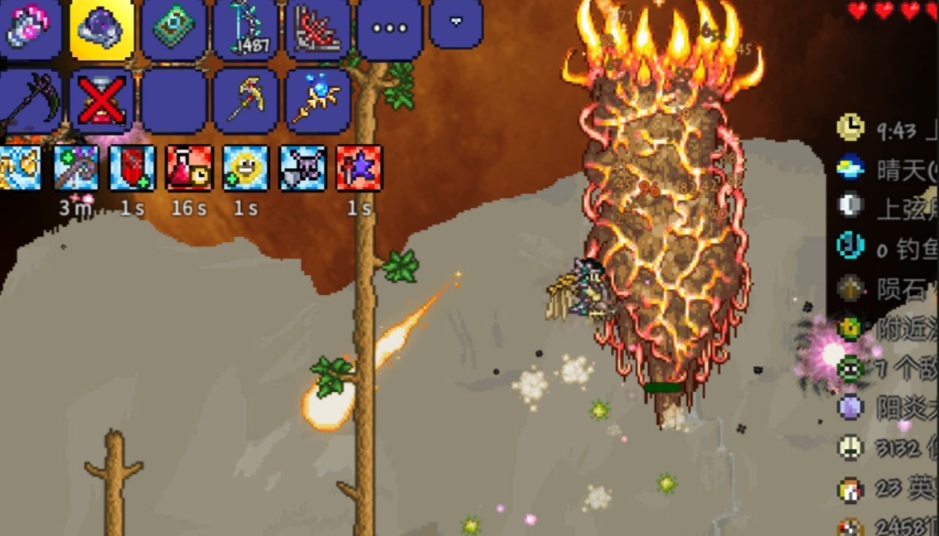The image size is (939, 536).
Task: Open the inventory with the three-dots slot
Action: coord(390,27)
